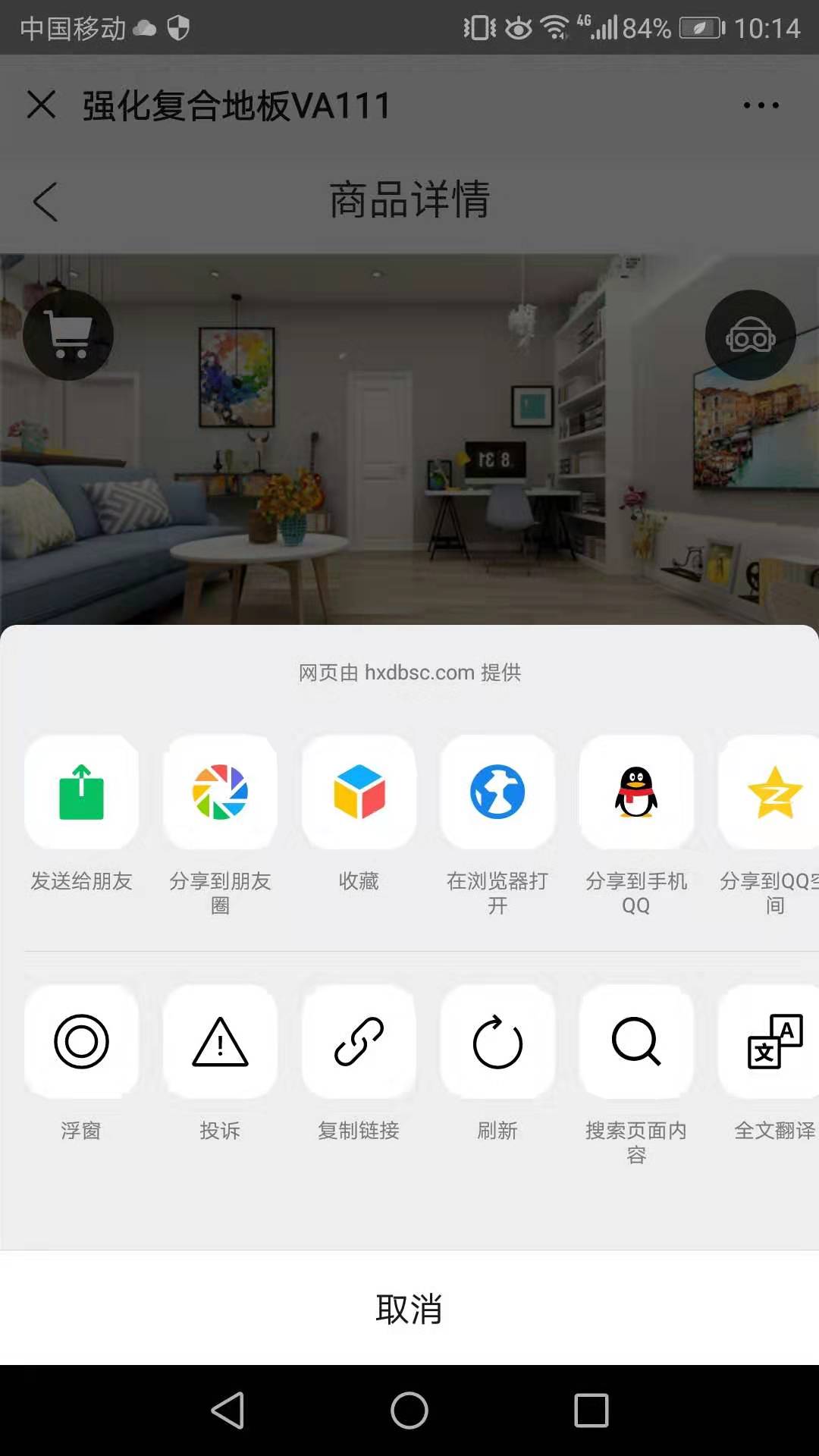Tap the system home button
This screenshot has height=1456, width=819.
click(409, 1410)
